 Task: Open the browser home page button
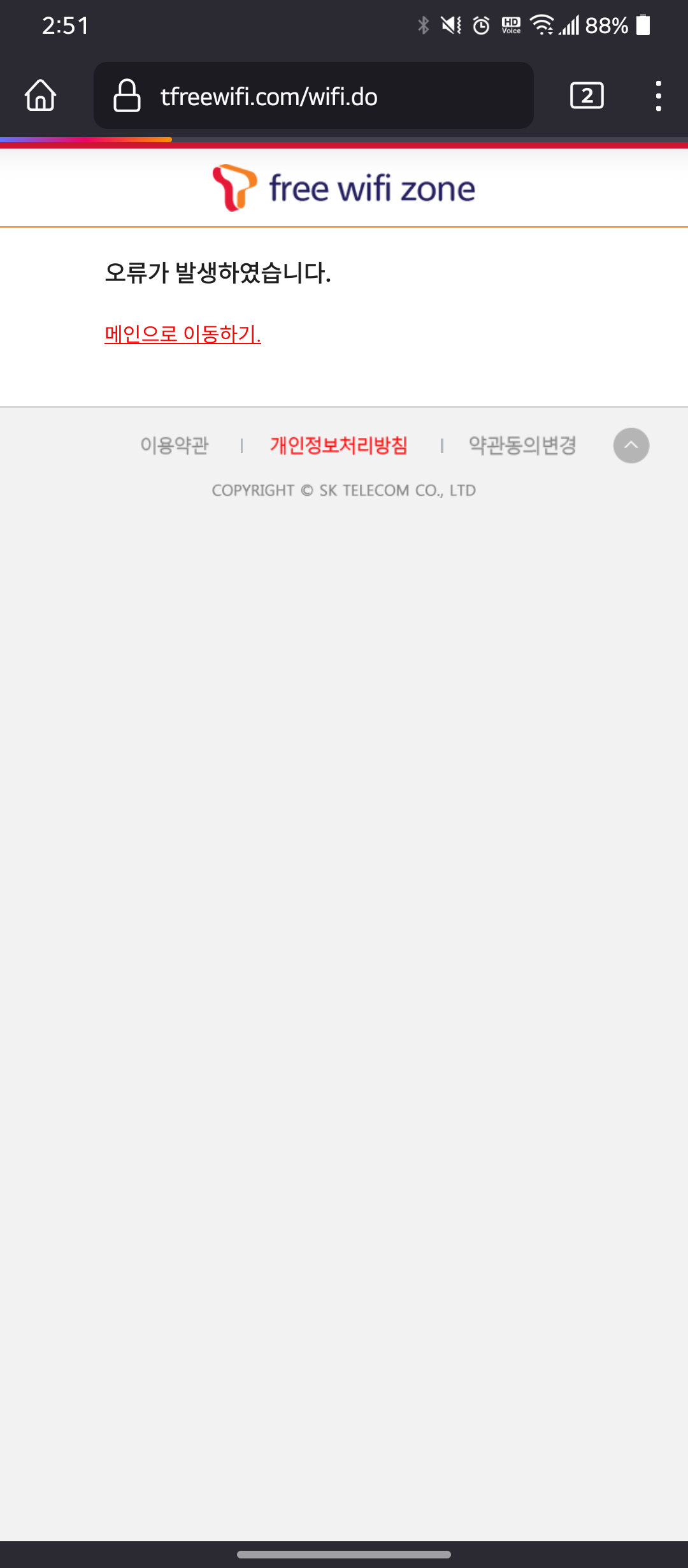point(41,96)
